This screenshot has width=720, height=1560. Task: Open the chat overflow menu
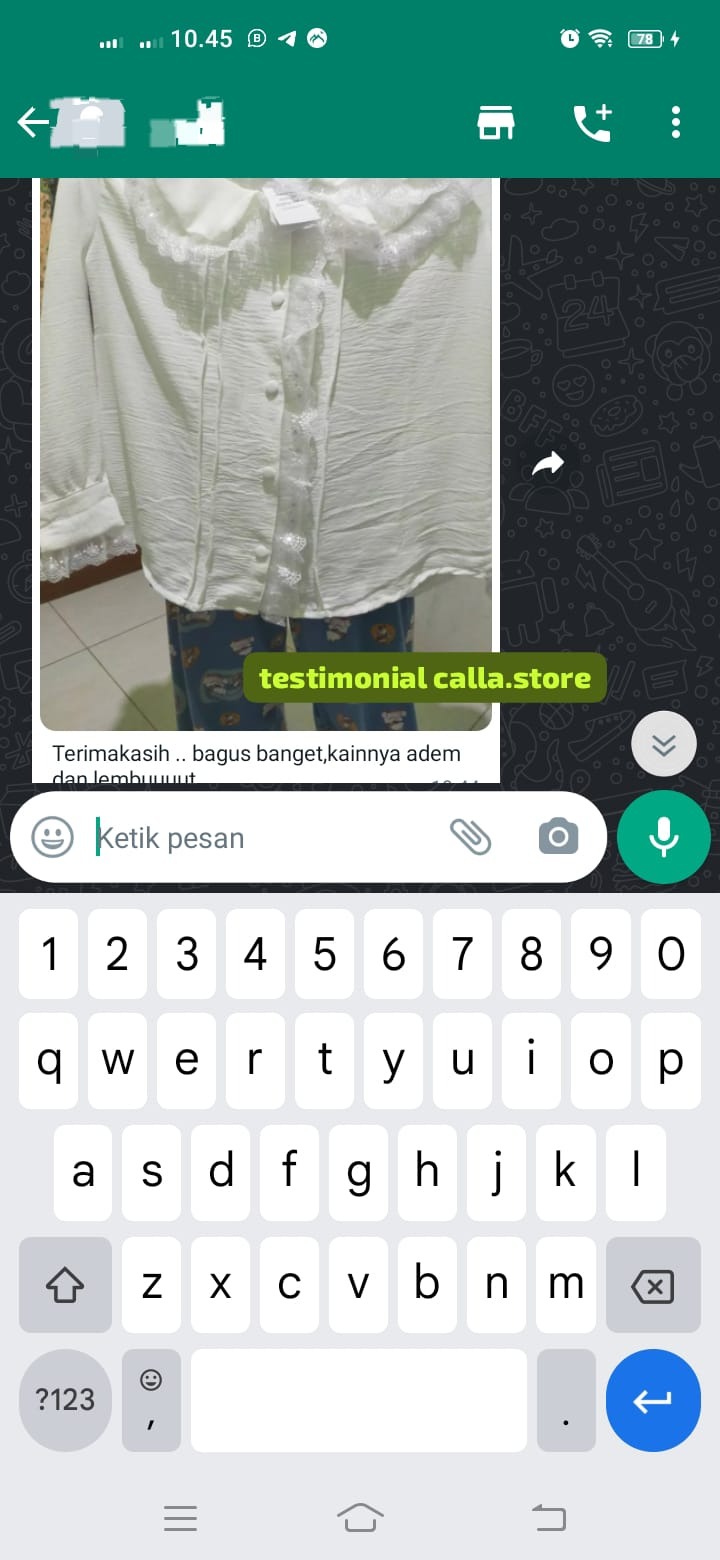[676, 123]
